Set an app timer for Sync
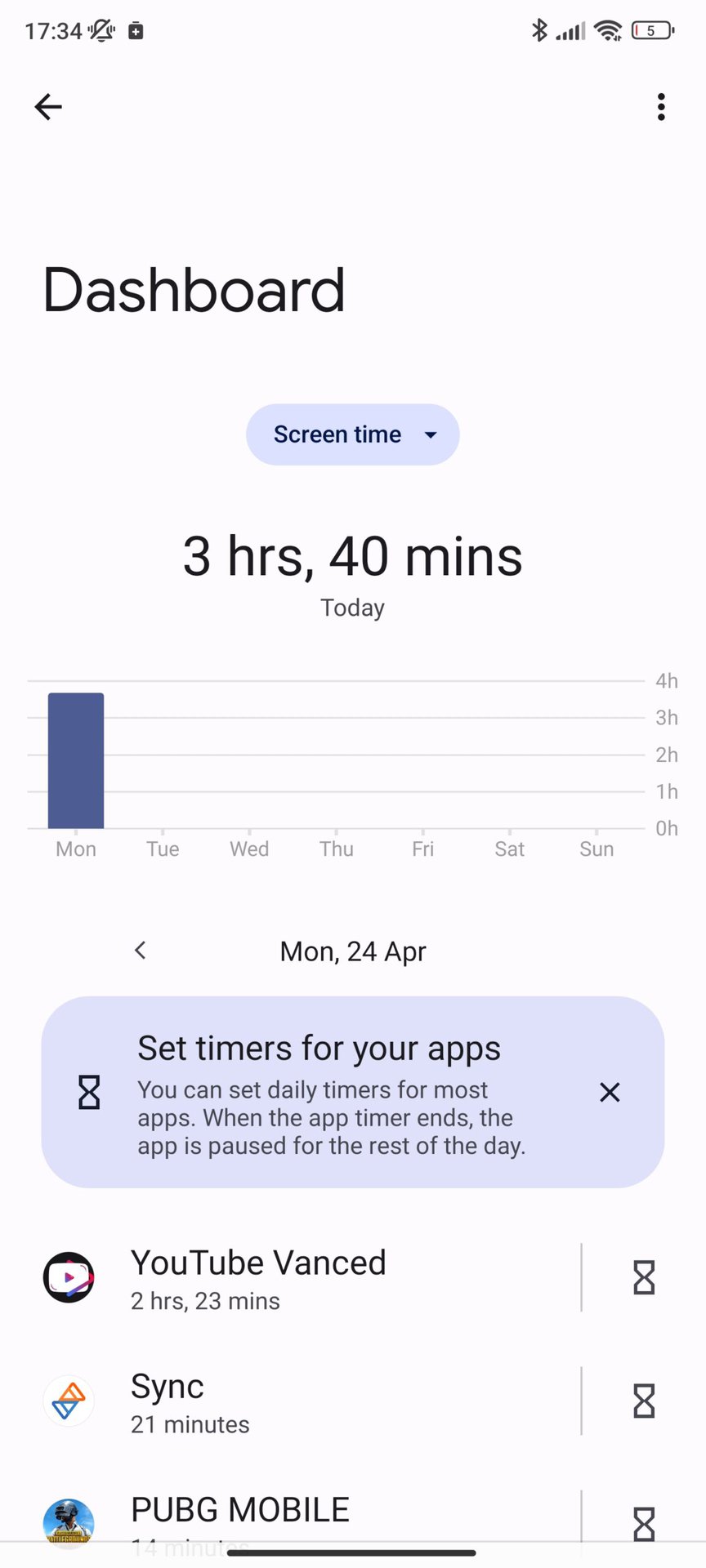Screen dimensions: 706x1568 644,1401
